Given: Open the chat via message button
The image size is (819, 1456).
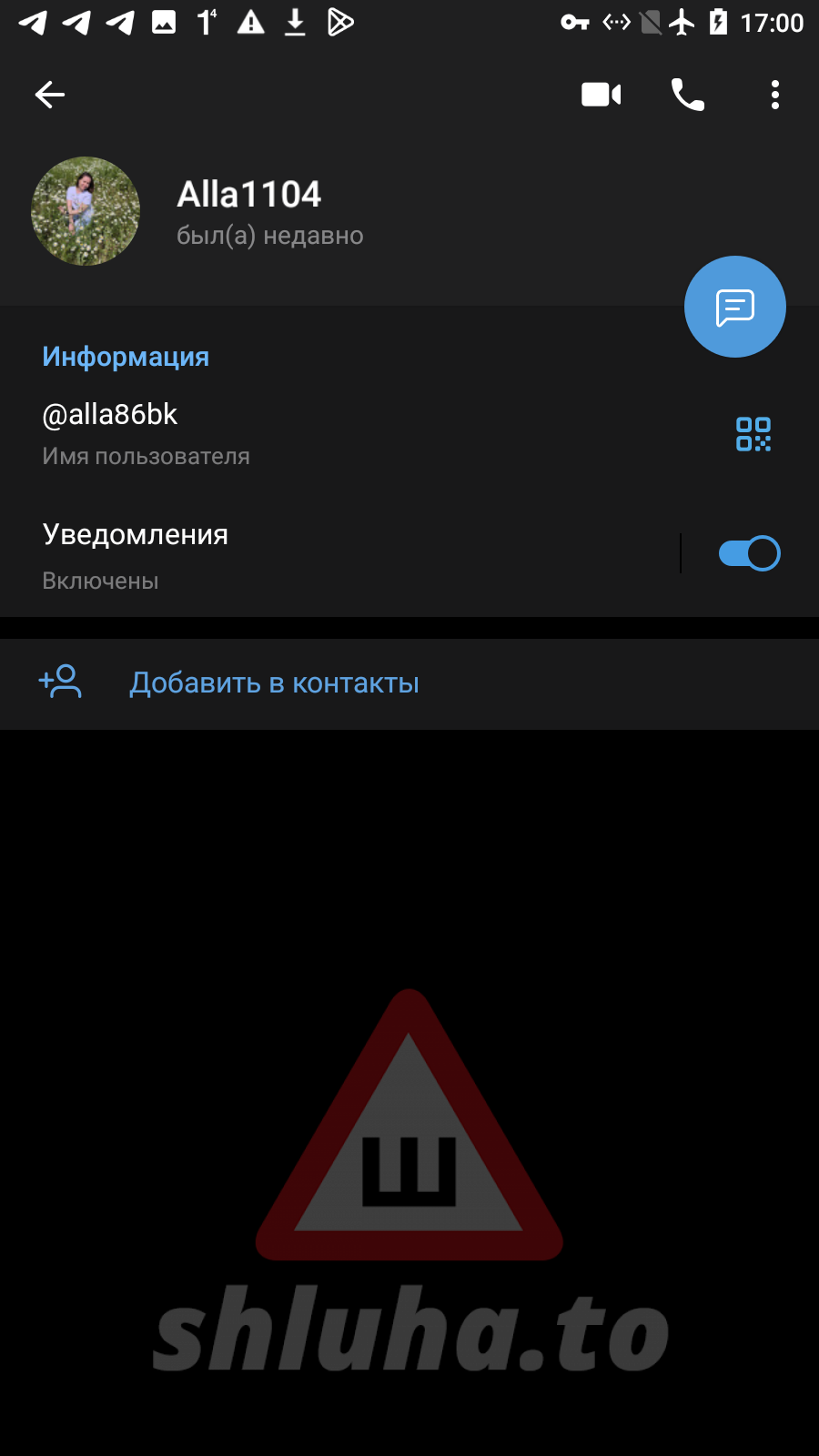Looking at the screenshot, I should 735,308.
